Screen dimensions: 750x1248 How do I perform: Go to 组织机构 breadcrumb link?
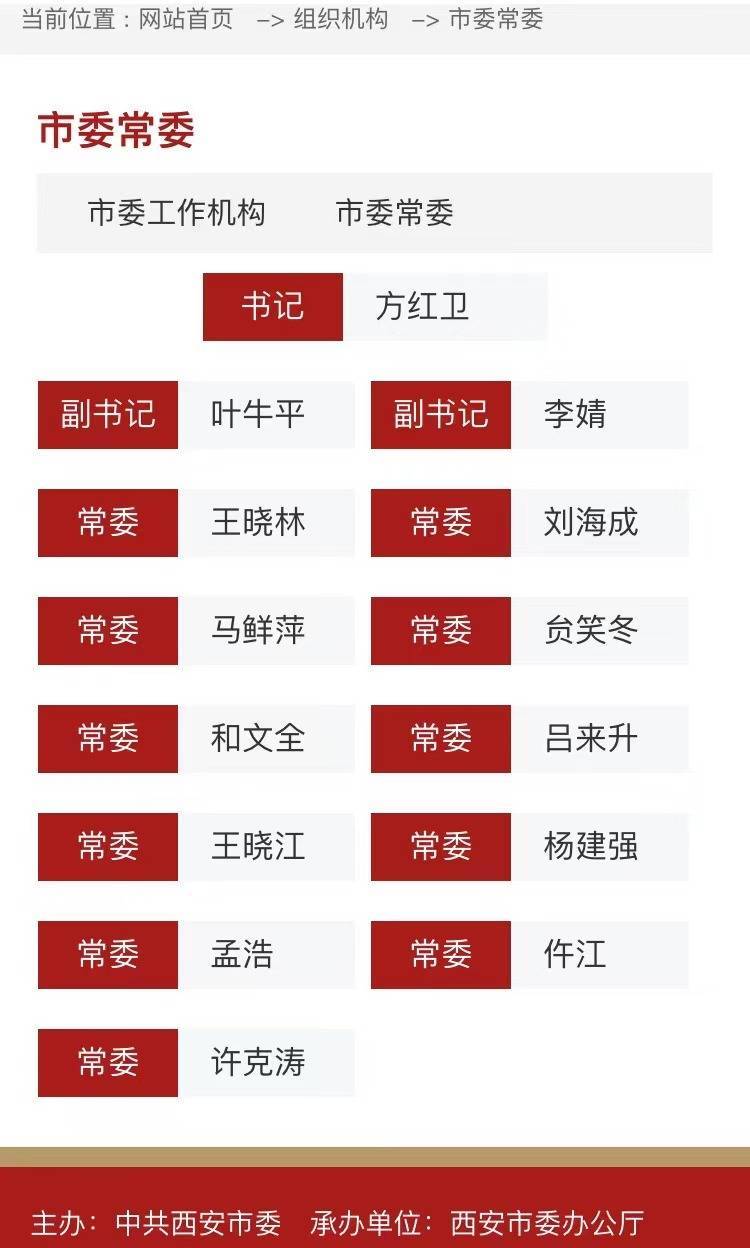tap(340, 19)
